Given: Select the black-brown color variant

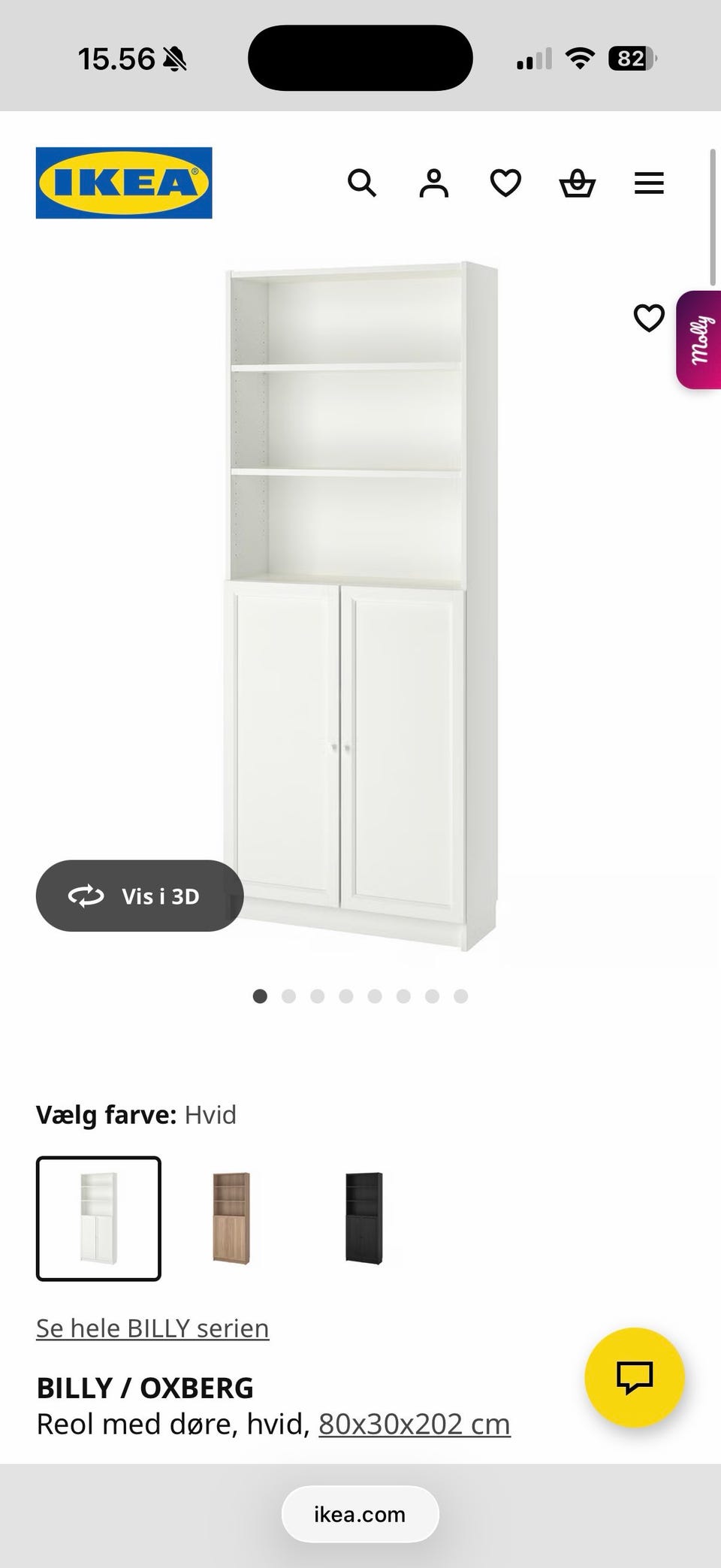Looking at the screenshot, I should (x=363, y=1218).
